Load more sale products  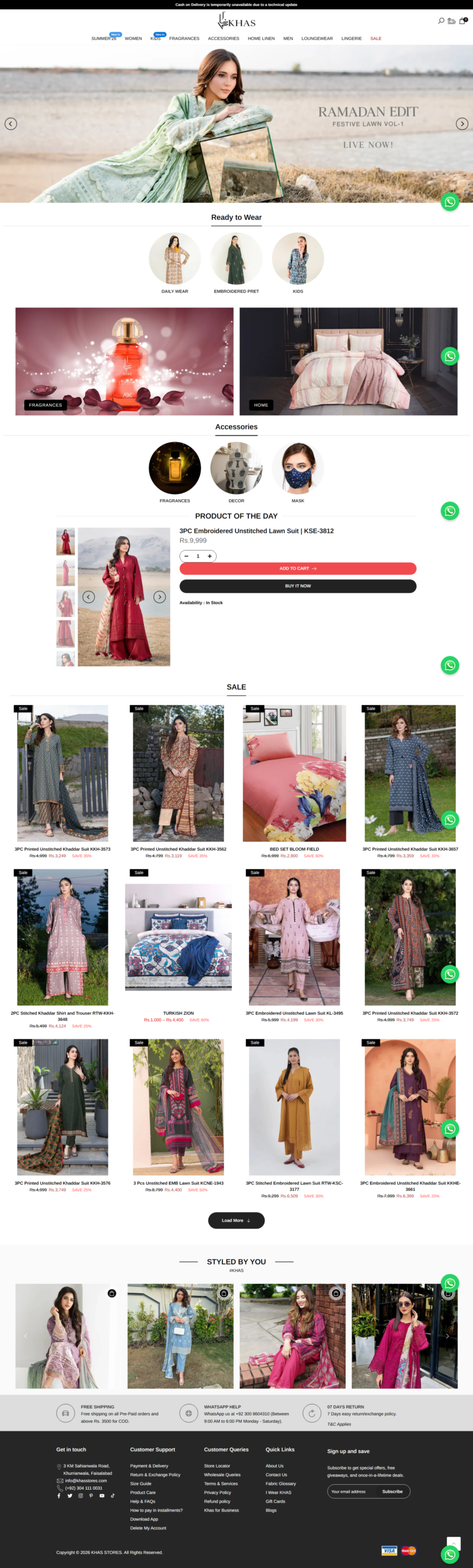236,1220
